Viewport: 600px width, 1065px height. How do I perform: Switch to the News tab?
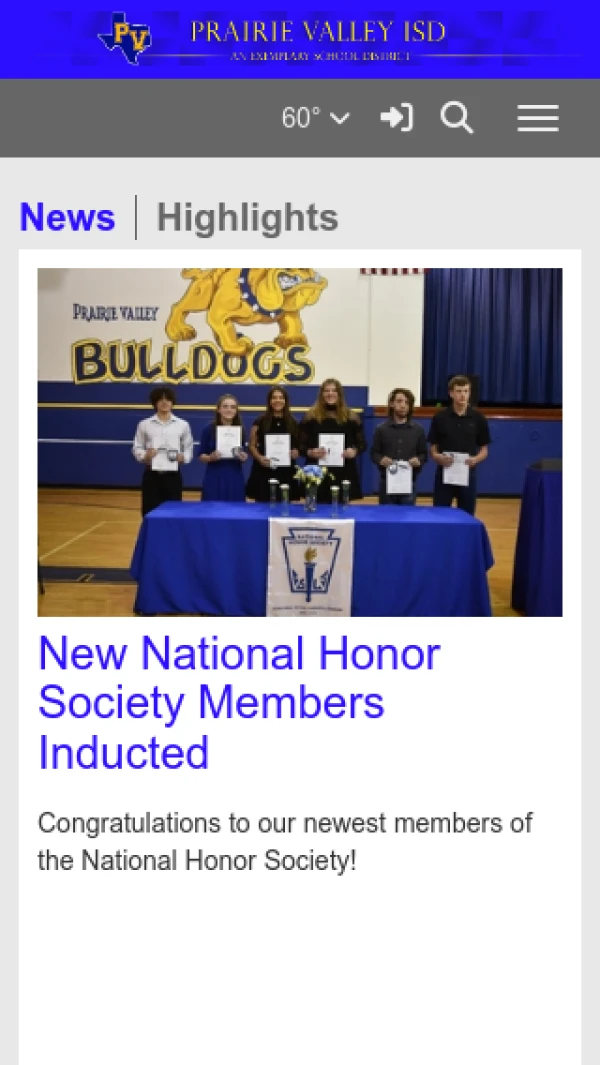tap(67, 217)
